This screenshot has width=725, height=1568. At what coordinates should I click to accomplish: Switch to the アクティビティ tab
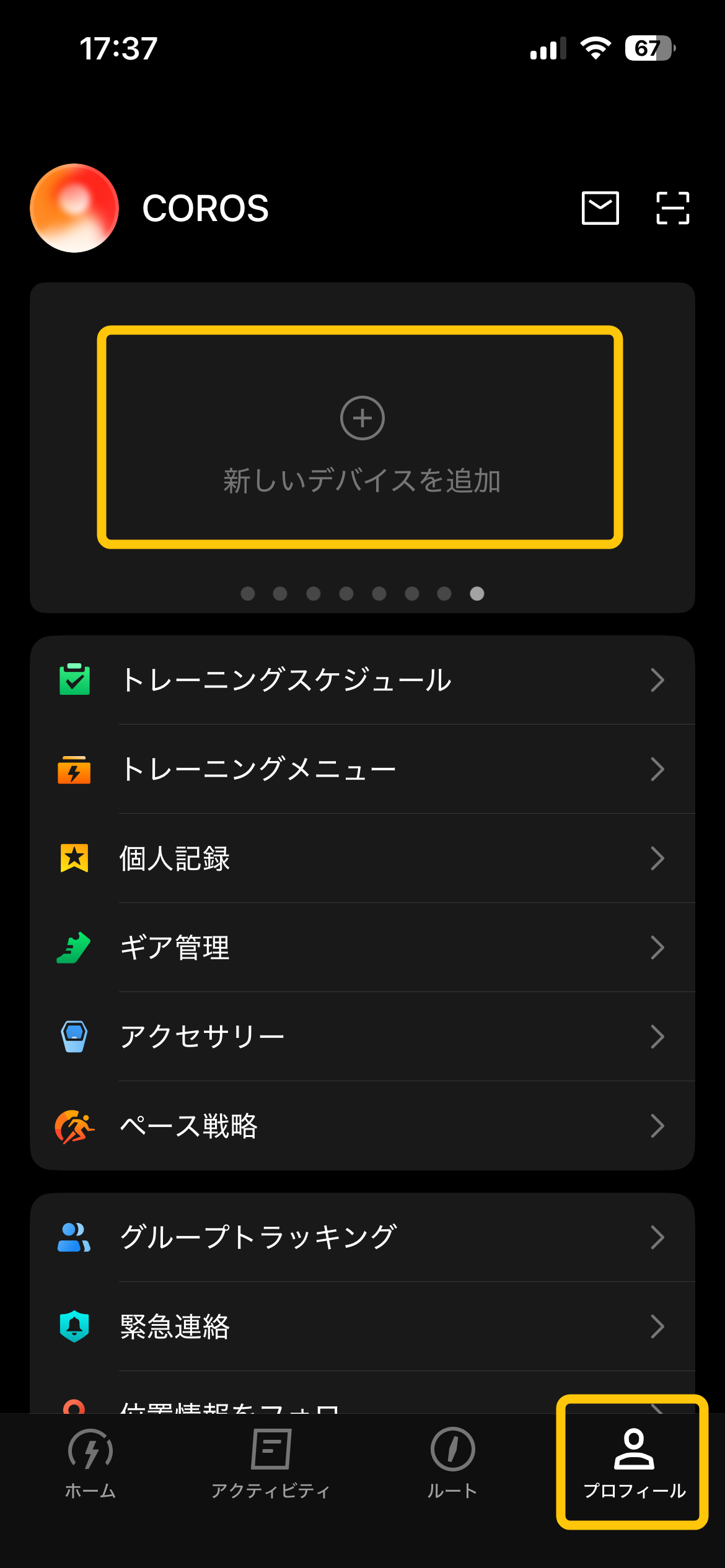click(x=271, y=1464)
